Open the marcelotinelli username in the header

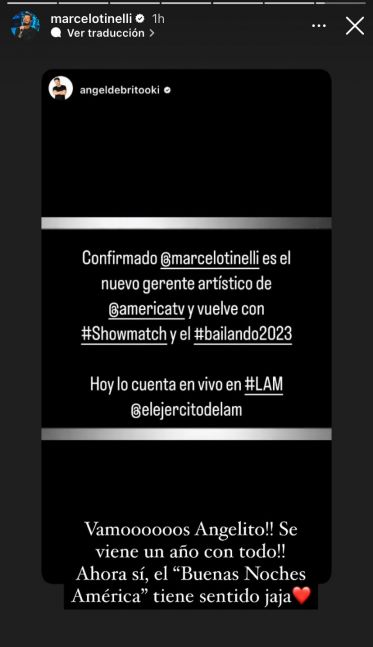91,19
